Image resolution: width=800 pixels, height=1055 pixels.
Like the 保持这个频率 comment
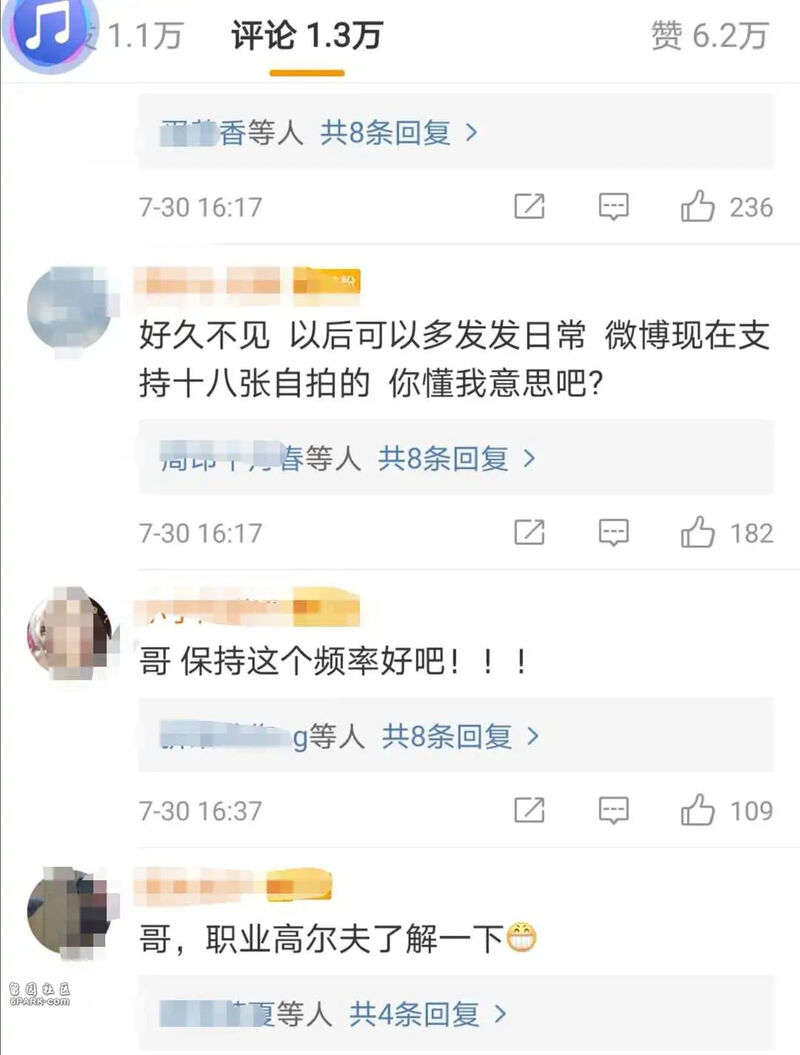point(698,810)
